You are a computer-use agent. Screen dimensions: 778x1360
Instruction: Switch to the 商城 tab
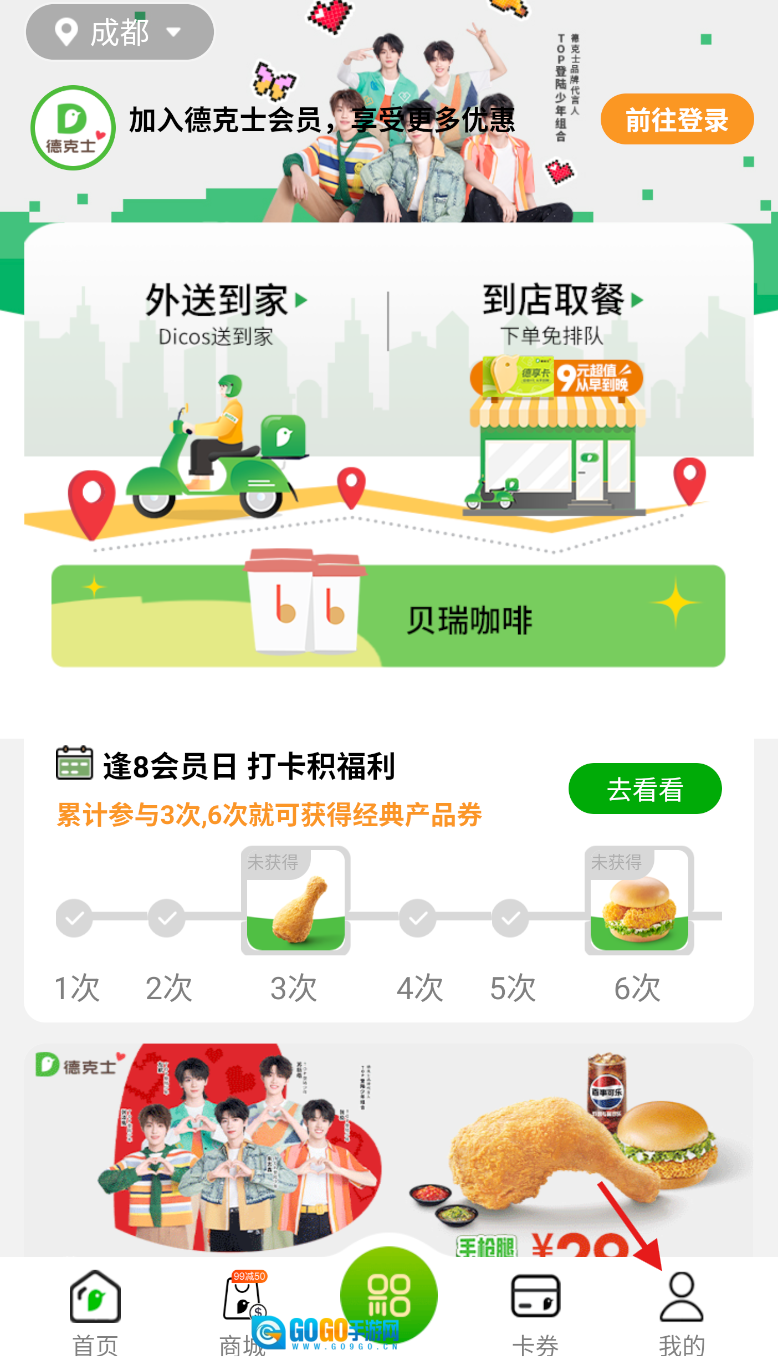pos(243,1312)
